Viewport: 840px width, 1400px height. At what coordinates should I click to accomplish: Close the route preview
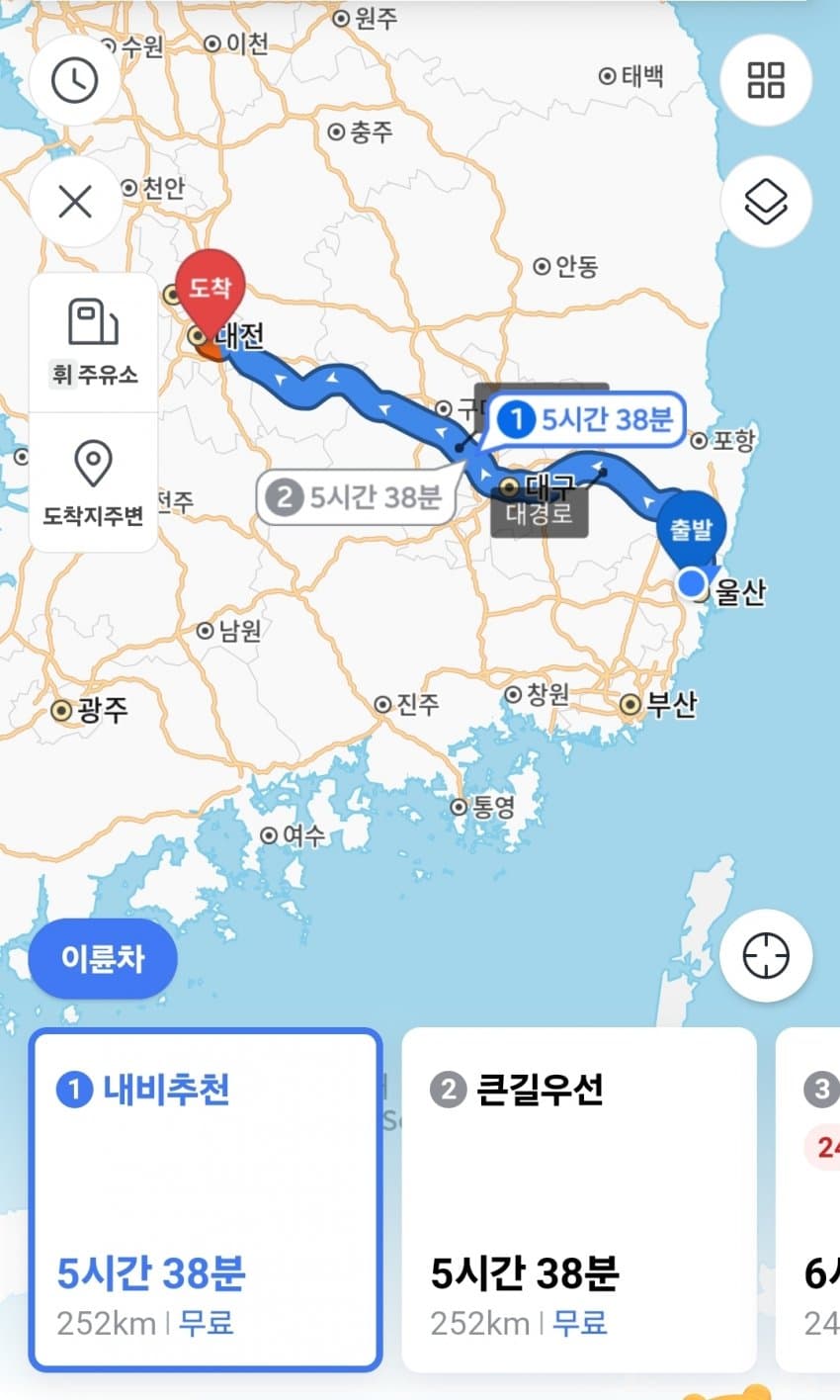pyautogui.click(x=75, y=203)
